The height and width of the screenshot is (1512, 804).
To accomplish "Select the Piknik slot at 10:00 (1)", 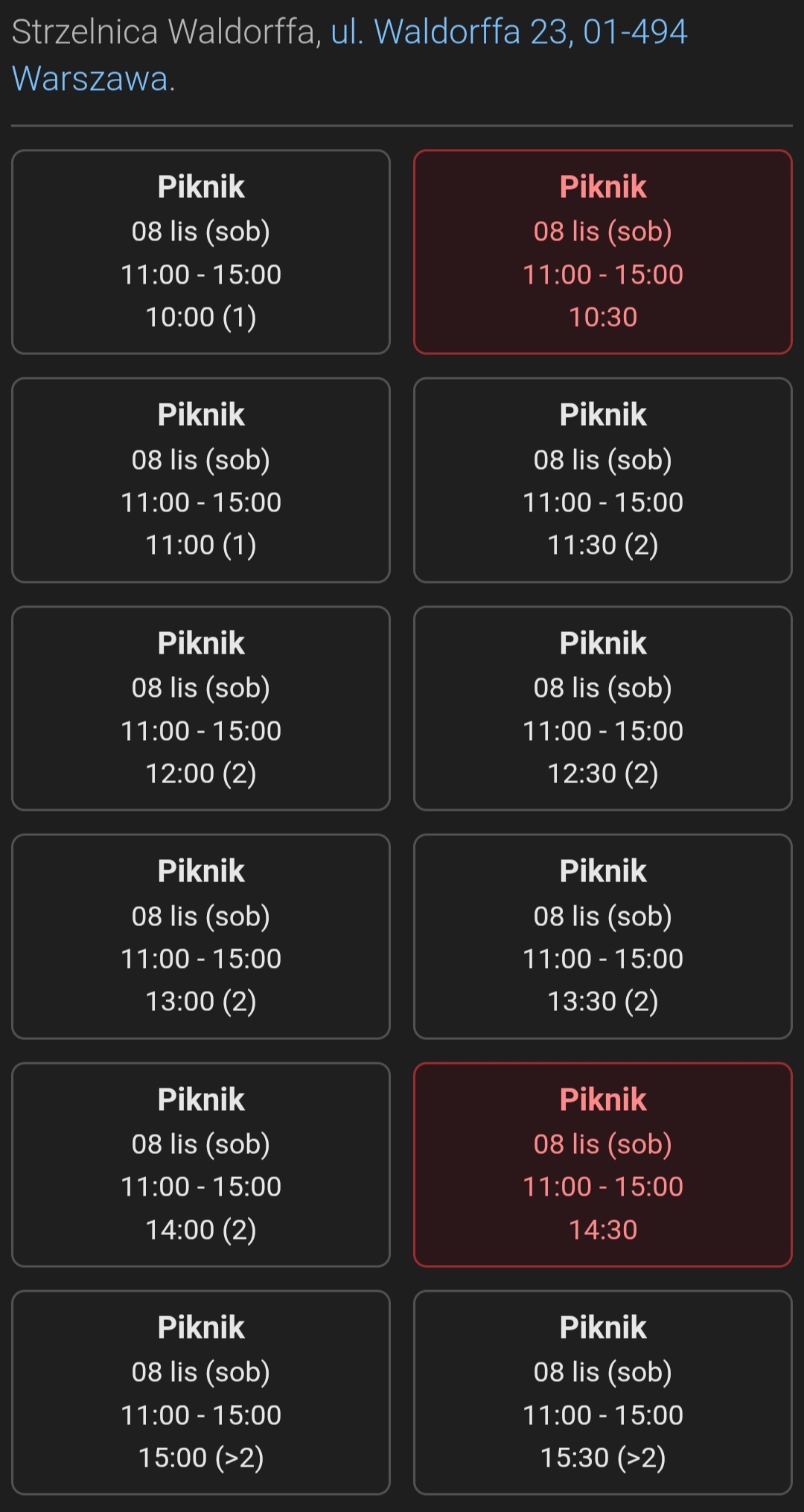I will click(201, 252).
